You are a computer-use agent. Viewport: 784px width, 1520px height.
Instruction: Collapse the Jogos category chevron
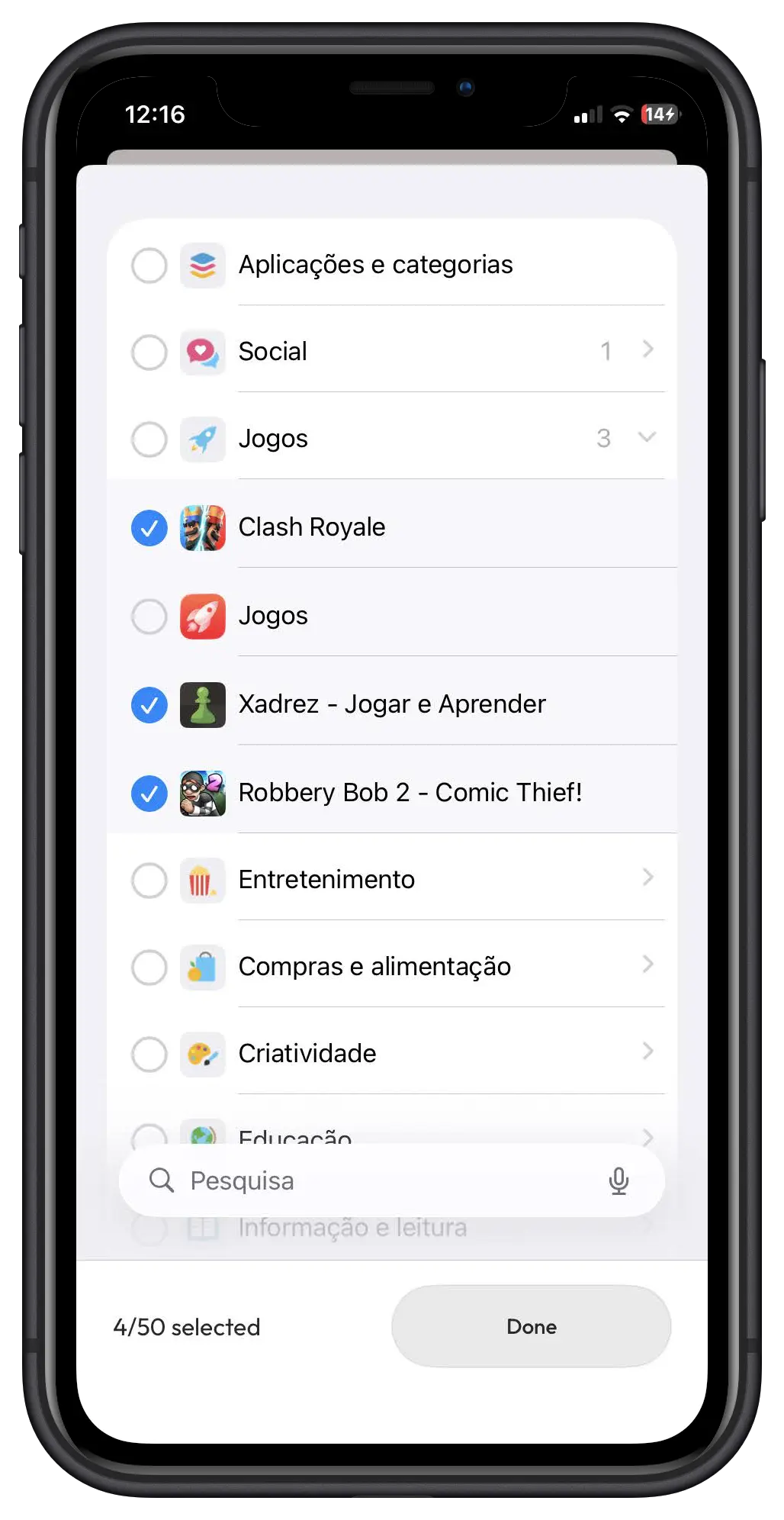point(647,437)
